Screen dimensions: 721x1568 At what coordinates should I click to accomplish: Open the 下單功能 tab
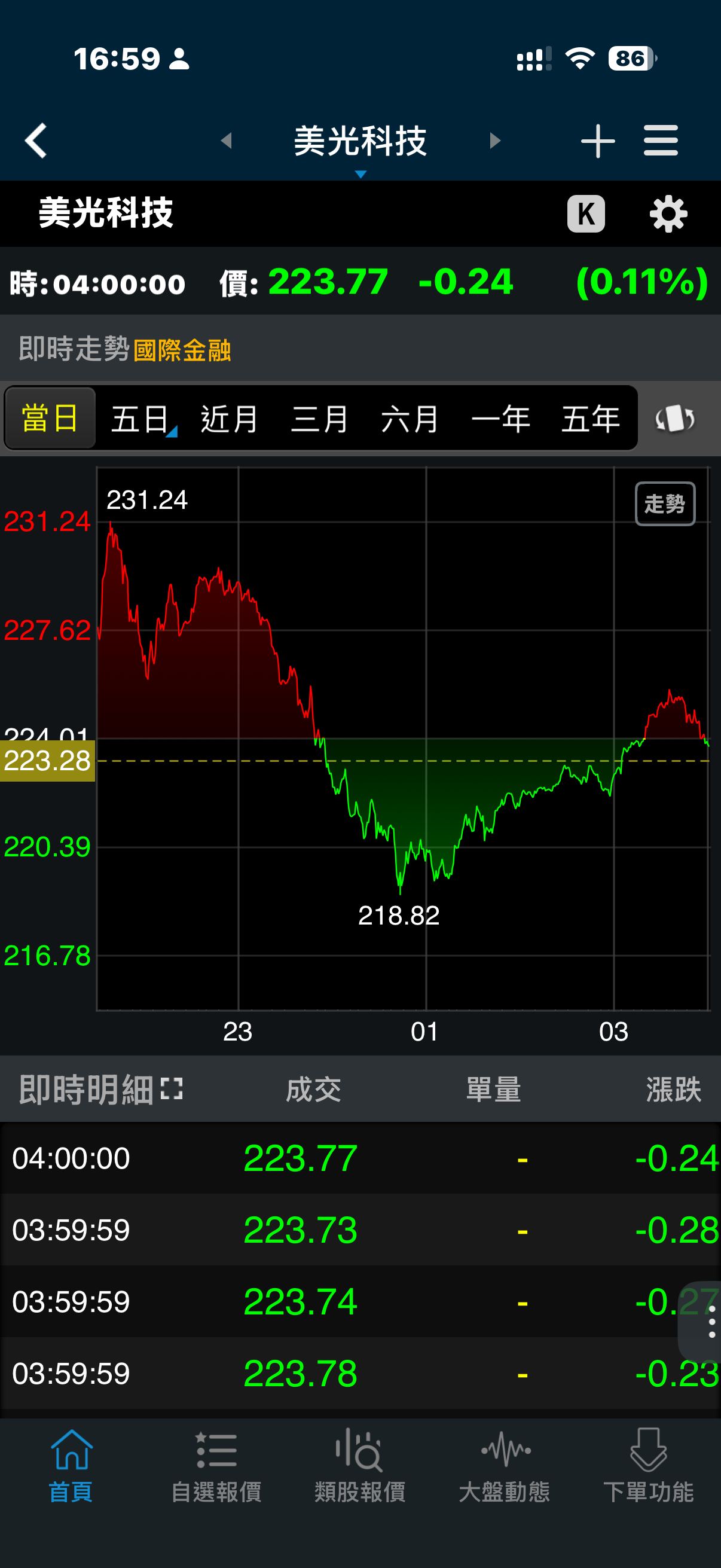tap(648, 1467)
